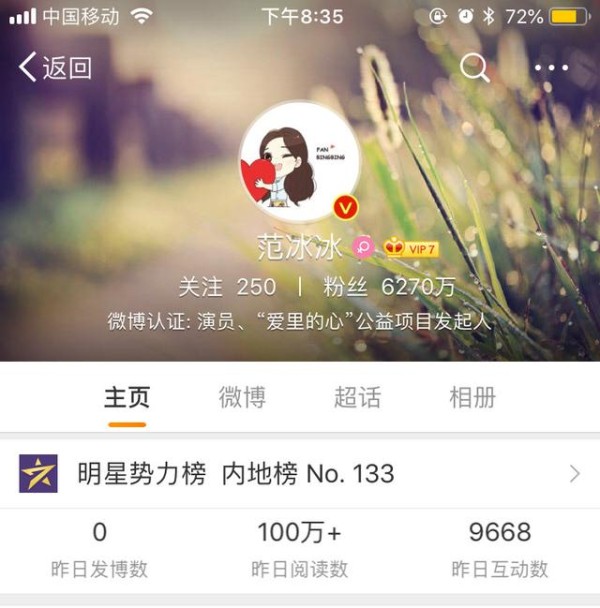Open the 粉丝 6270万 followers list
Screen dimensions: 600x608
pos(389,287)
